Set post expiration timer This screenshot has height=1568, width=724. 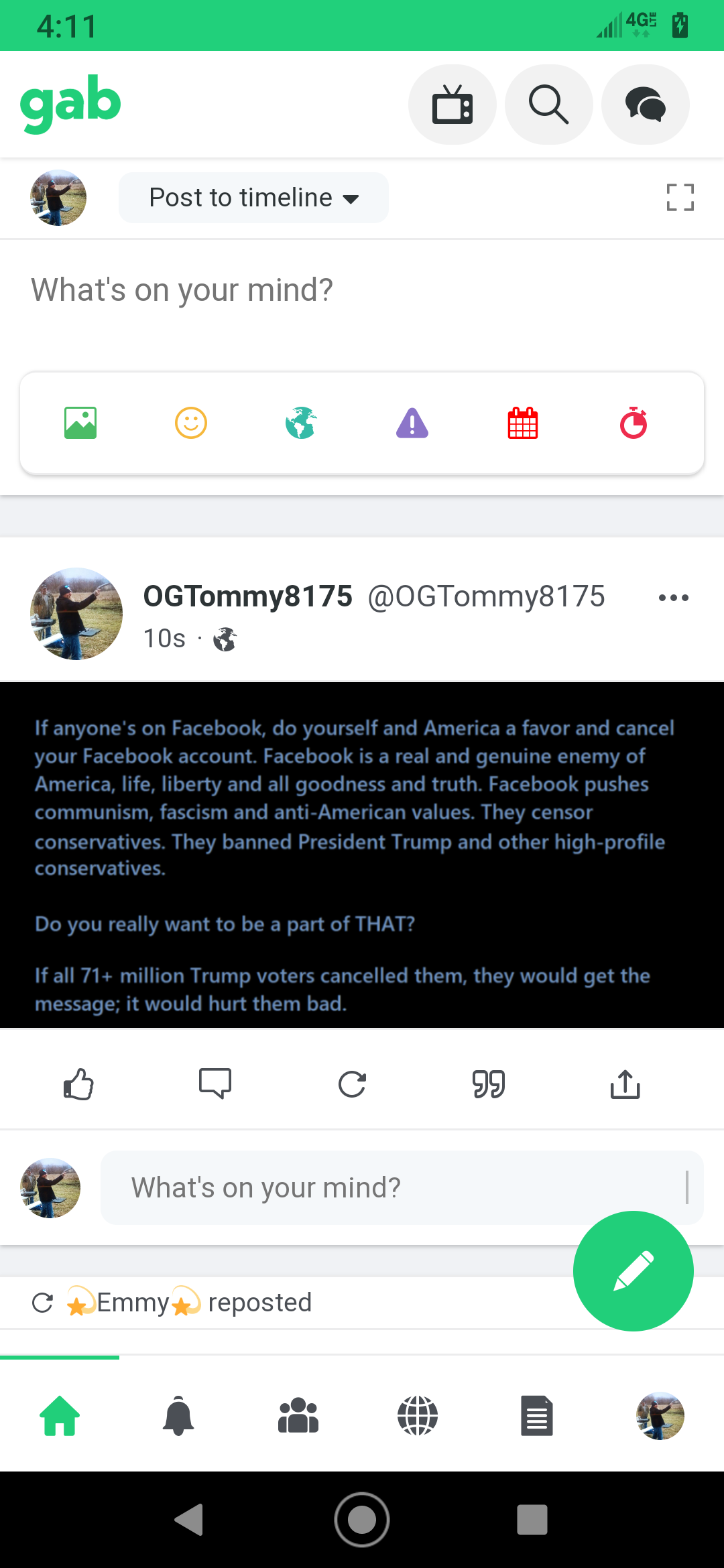click(633, 423)
